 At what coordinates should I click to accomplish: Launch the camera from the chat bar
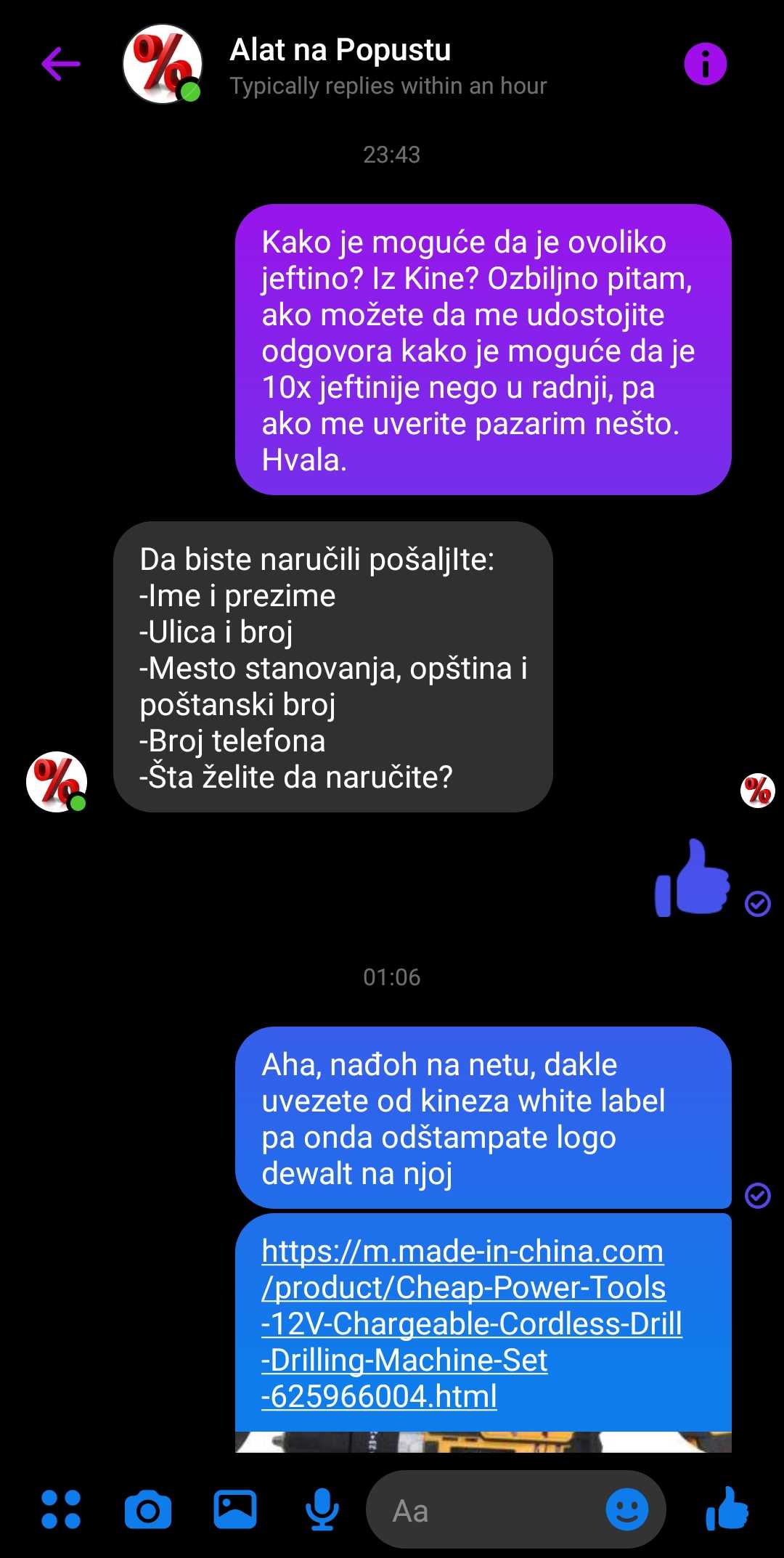(148, 1510)
